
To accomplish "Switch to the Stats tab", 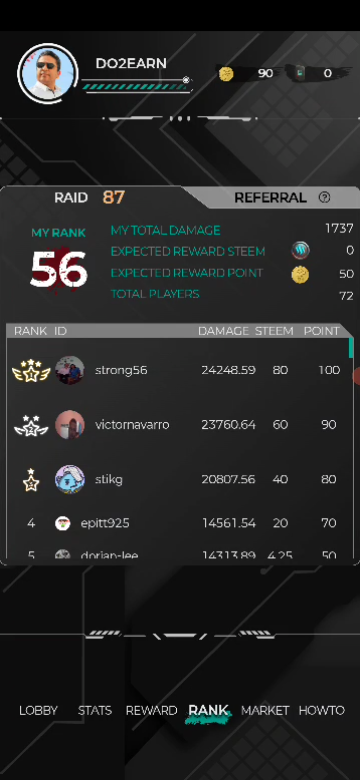I will [94, 710].
